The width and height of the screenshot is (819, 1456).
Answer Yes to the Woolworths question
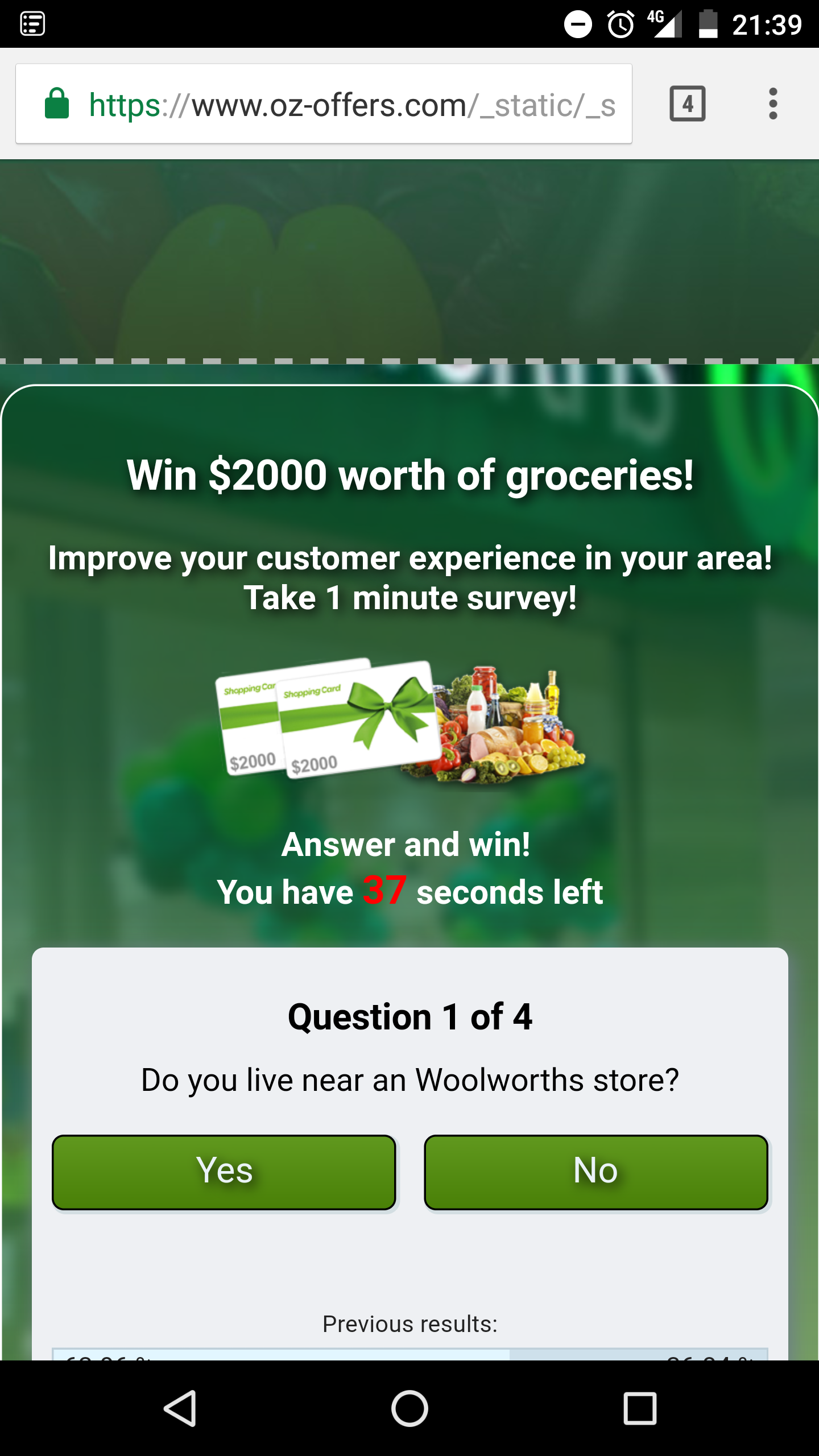tap(224, 1172)
